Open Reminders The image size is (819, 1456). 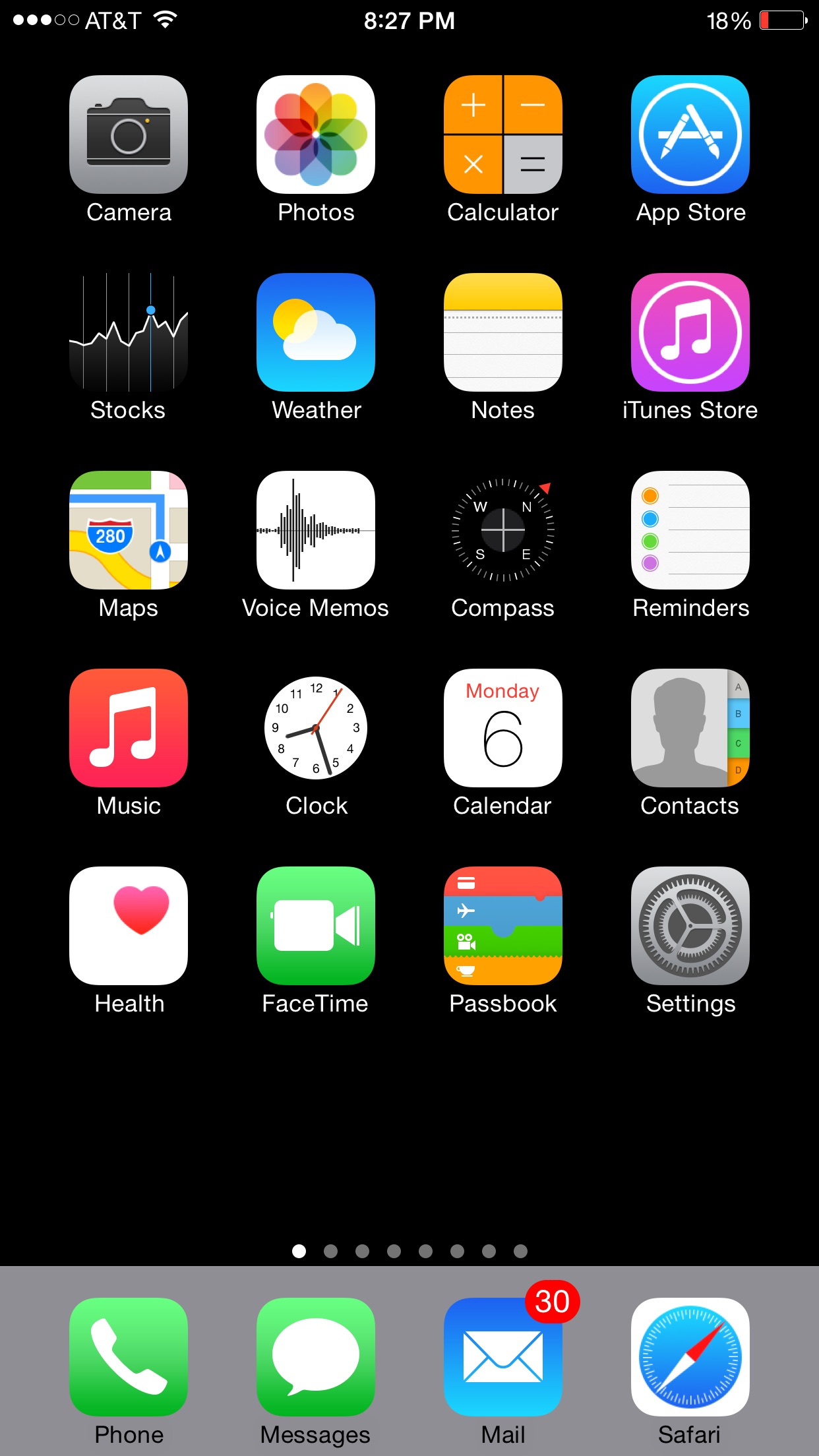pos(690,530)
